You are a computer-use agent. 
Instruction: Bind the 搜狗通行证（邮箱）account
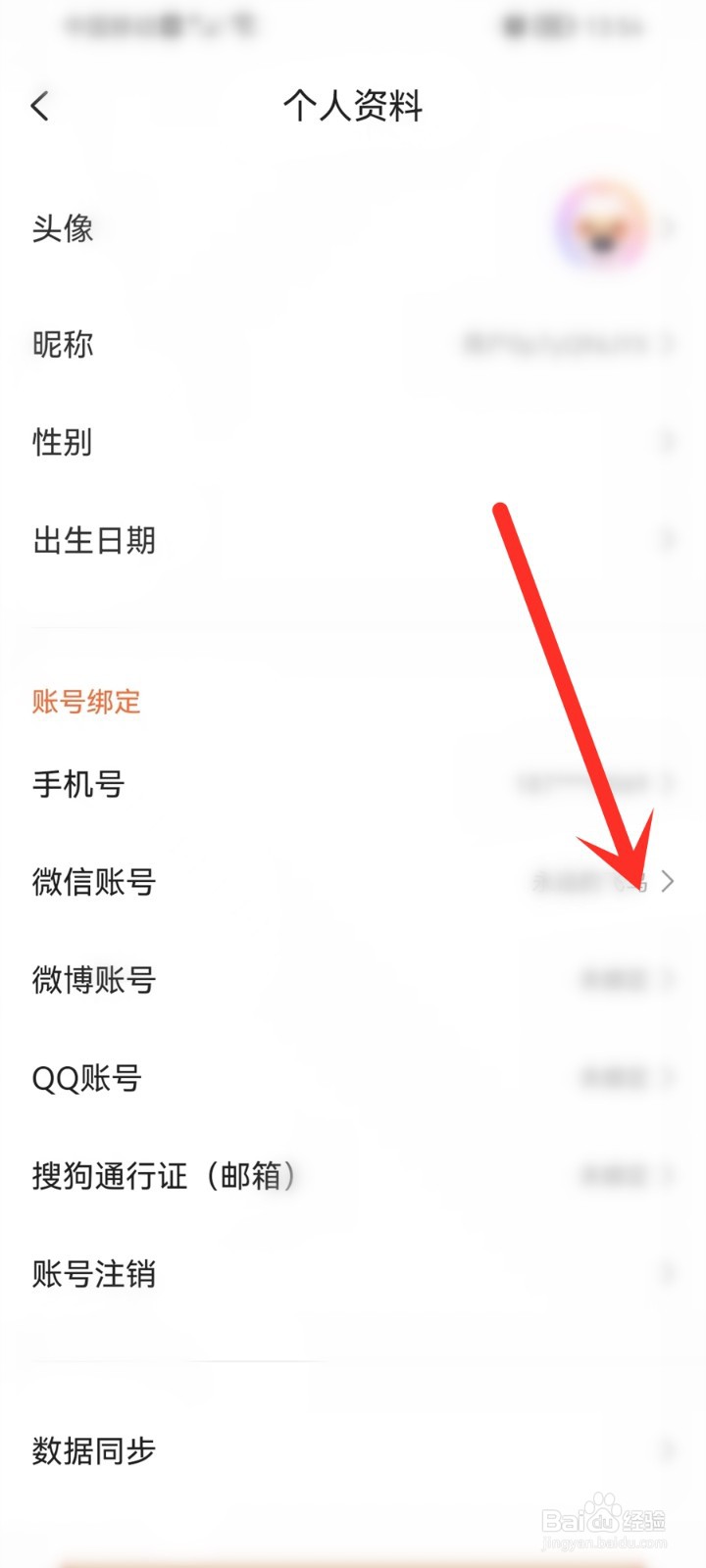(x=353, y=1176)
